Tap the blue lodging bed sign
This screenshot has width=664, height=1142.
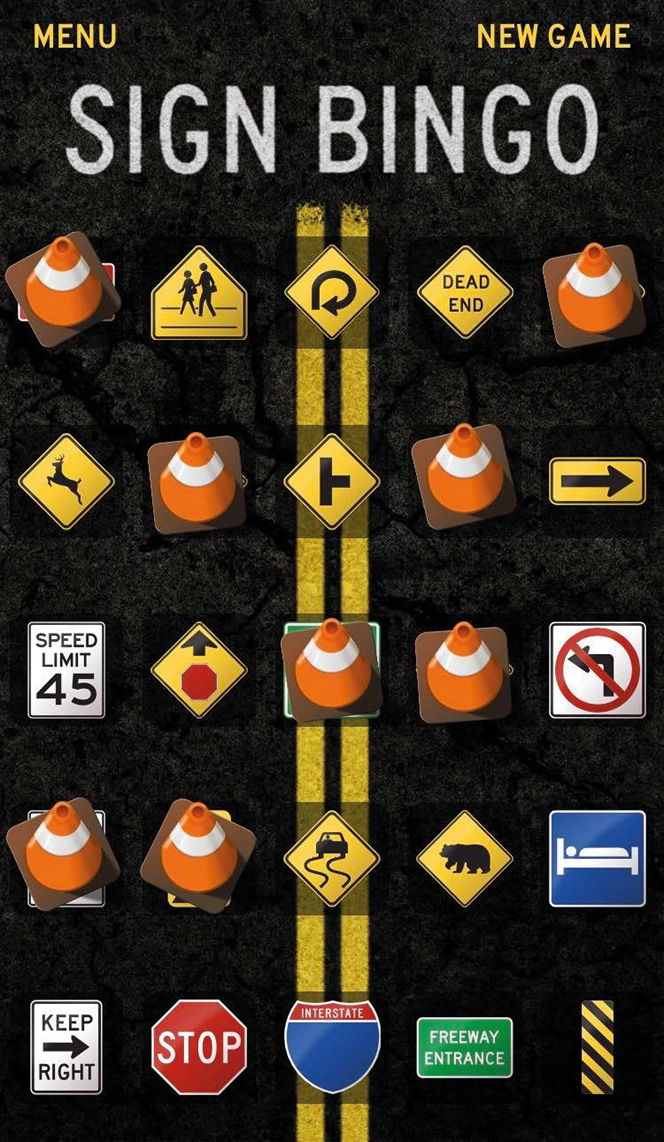(597, 859)
